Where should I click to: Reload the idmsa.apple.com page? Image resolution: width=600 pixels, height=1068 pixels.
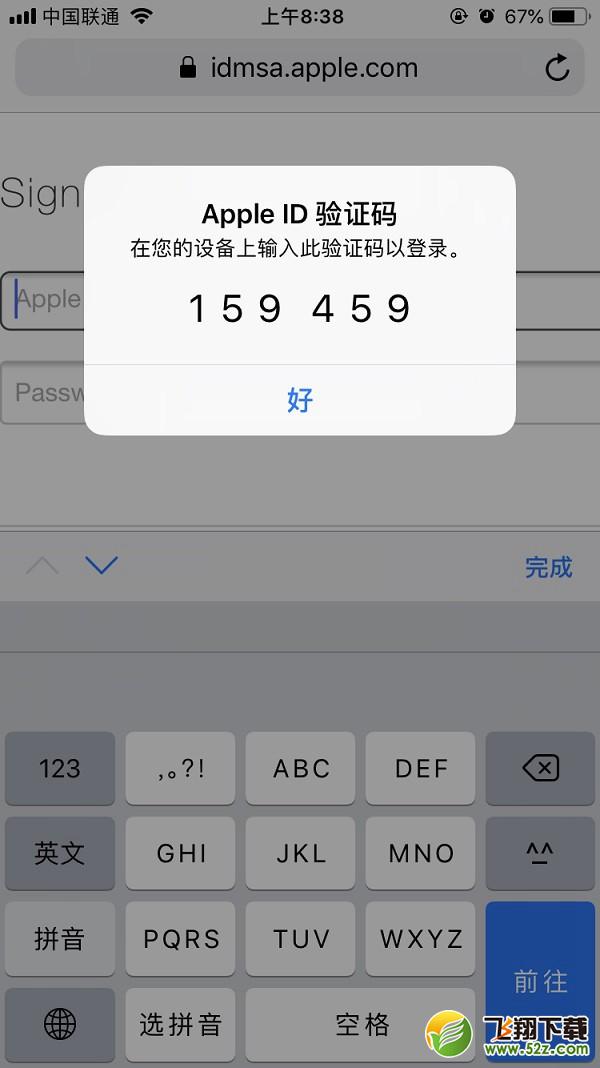pyautogui.click(x=556, y=68)
